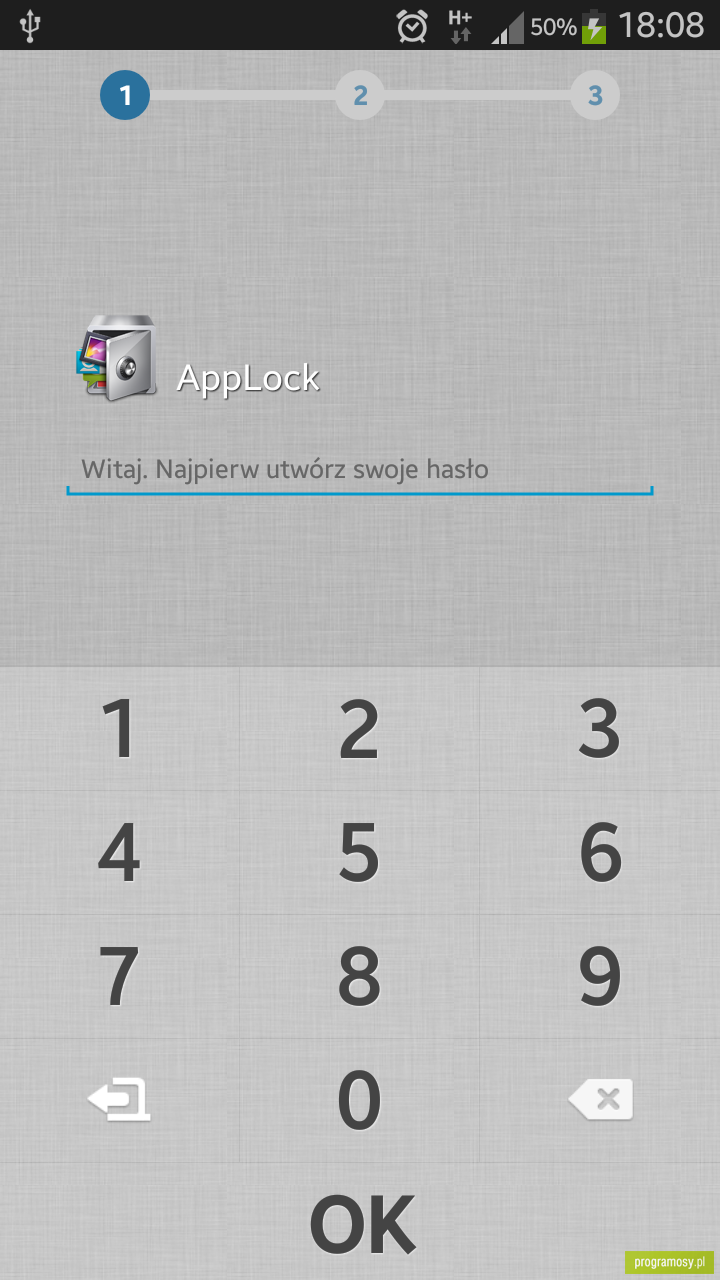Enter digit 2 on the keypad

(360, 729)
